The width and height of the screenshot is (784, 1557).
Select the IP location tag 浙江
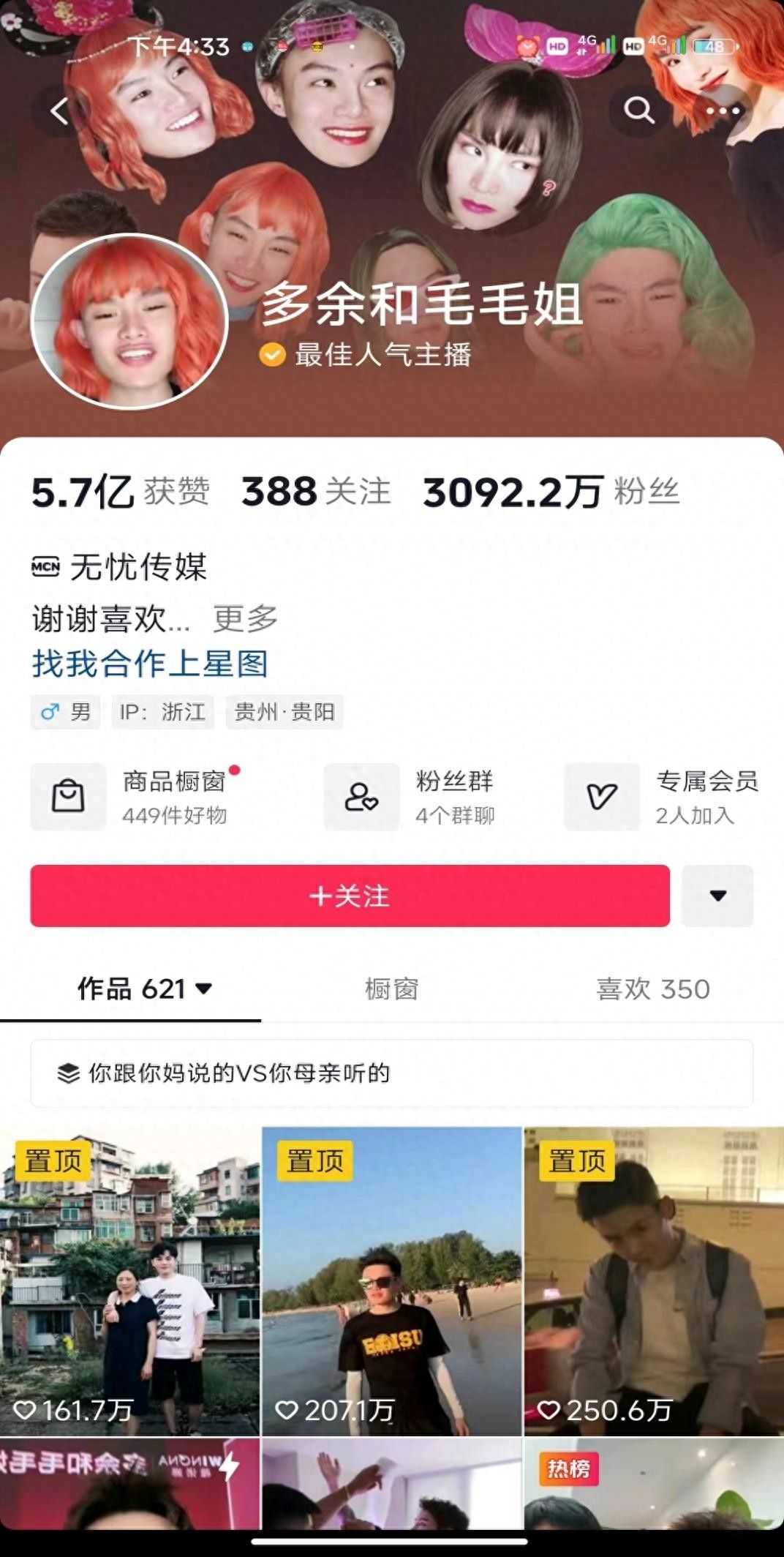pos(162,712)
